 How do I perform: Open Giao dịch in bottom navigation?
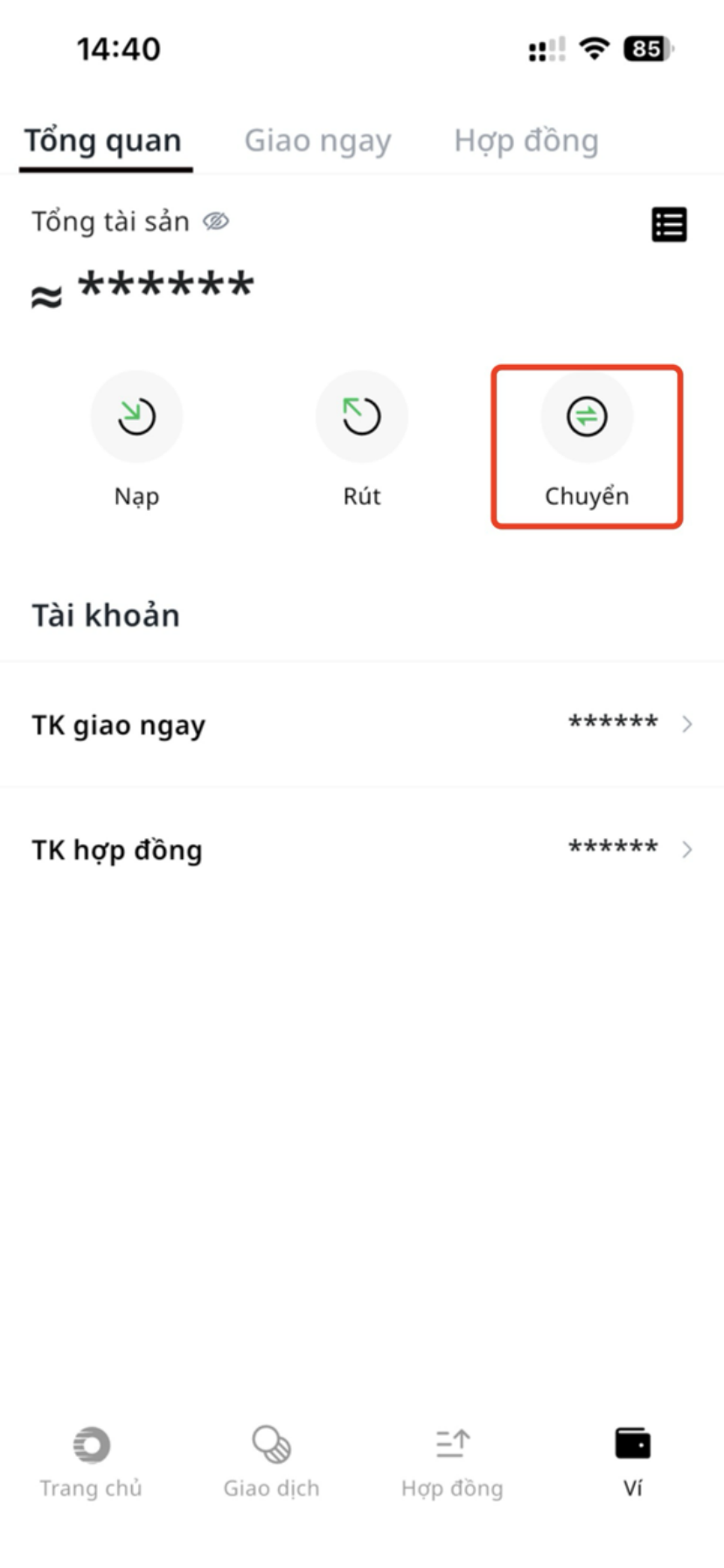point(271,1461)
